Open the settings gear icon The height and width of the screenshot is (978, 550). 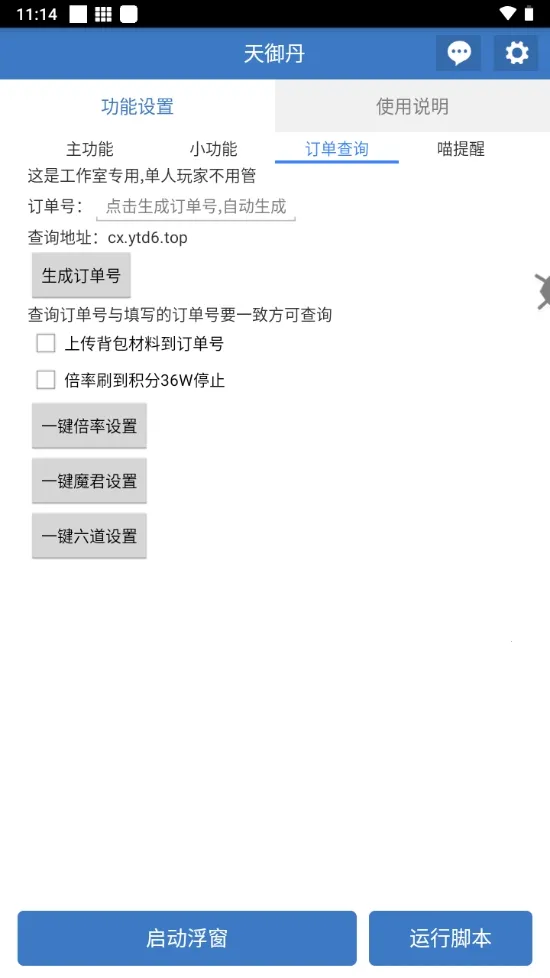(x=516, y=53)
